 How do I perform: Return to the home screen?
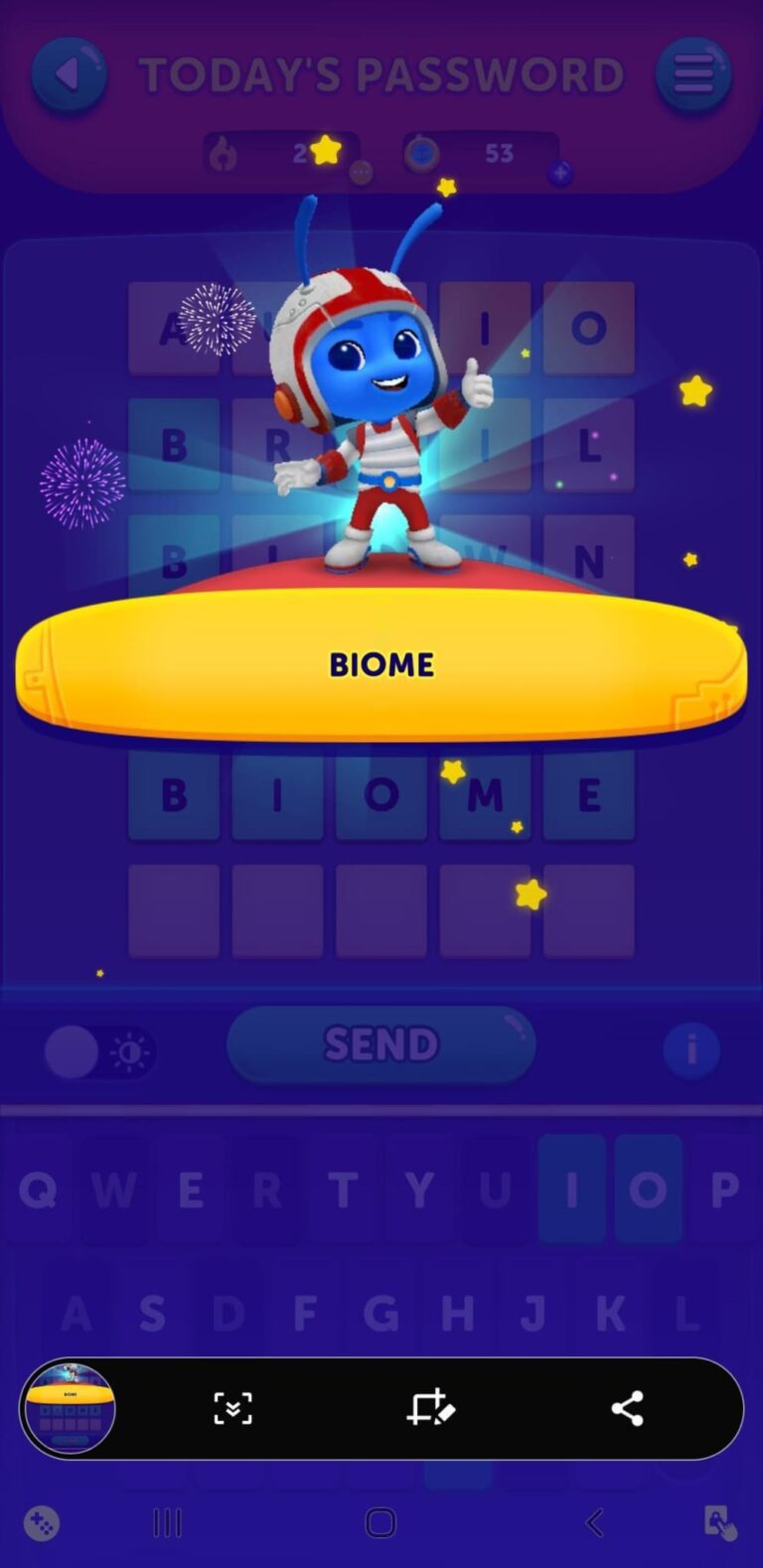tap(381, 1522)
